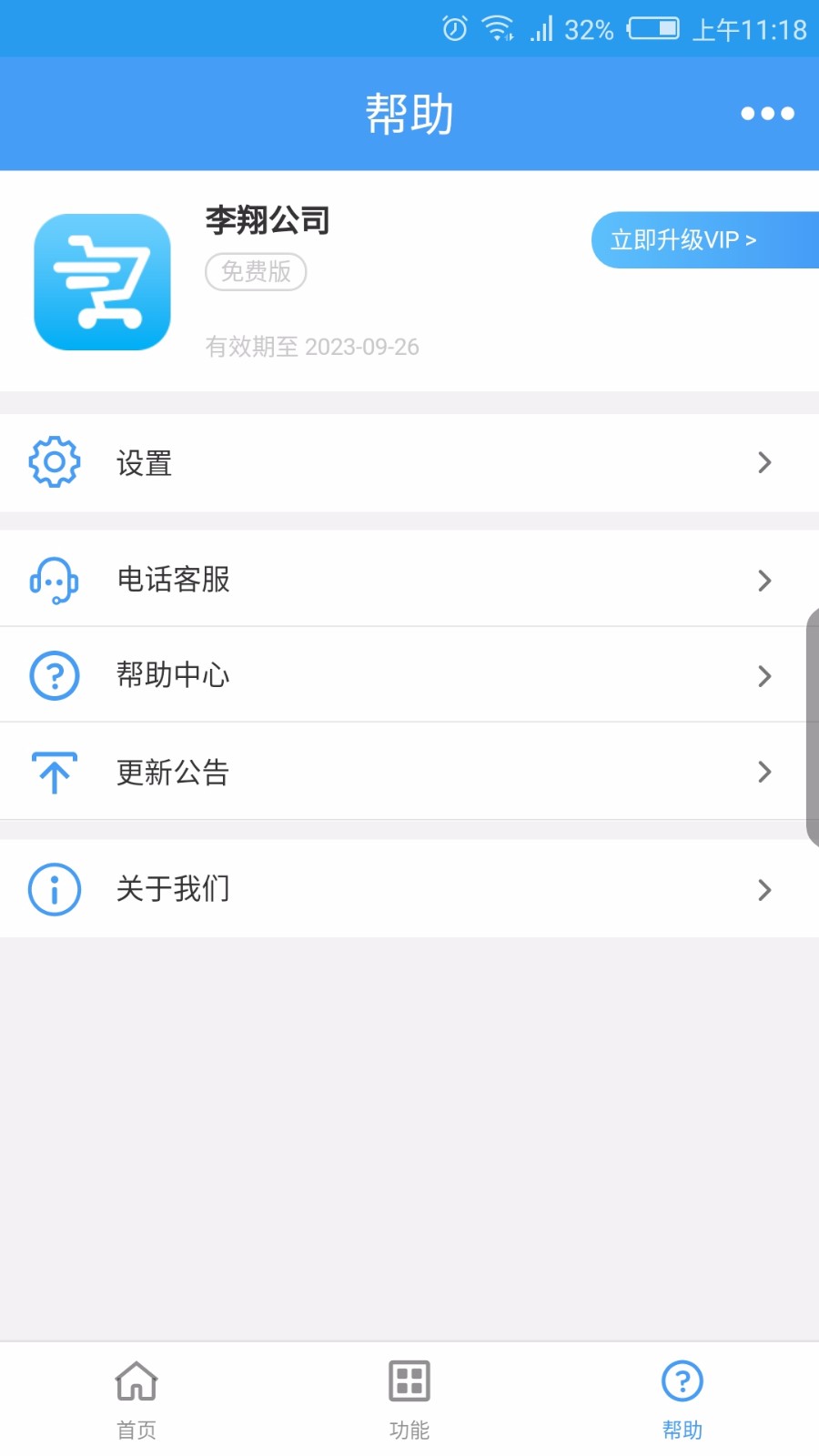Tap the 帮助 question mark tab icon

[682, 1381]
